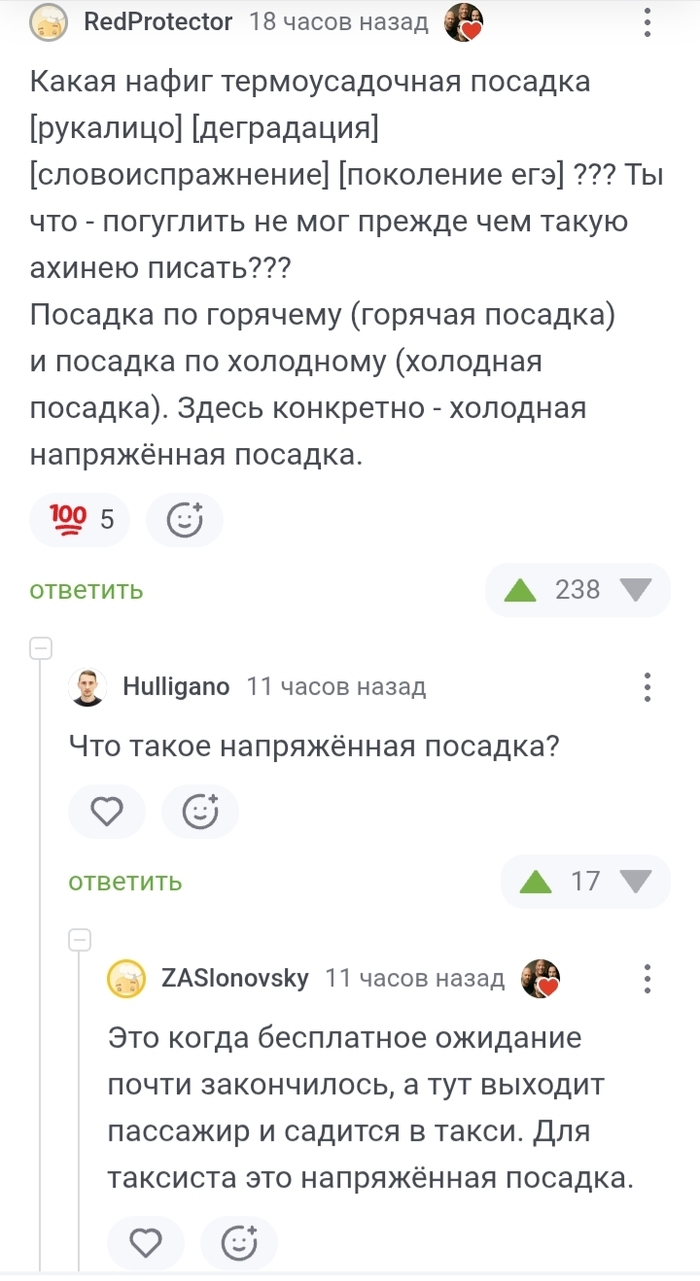This screenshot has height=1281, width=700.
Task: Downvote Hulligano's comment
Action: coord(635,881)
